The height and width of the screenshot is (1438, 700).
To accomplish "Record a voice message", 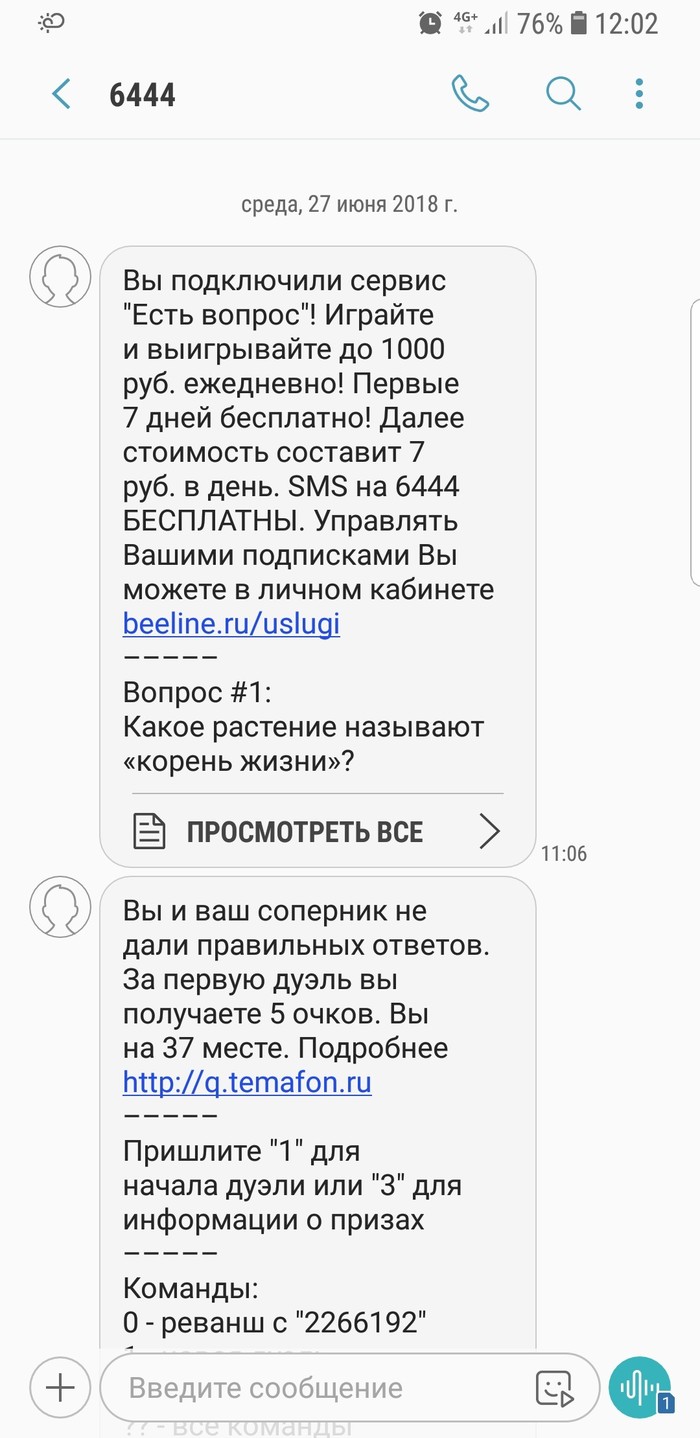I will pos(639,1387).
